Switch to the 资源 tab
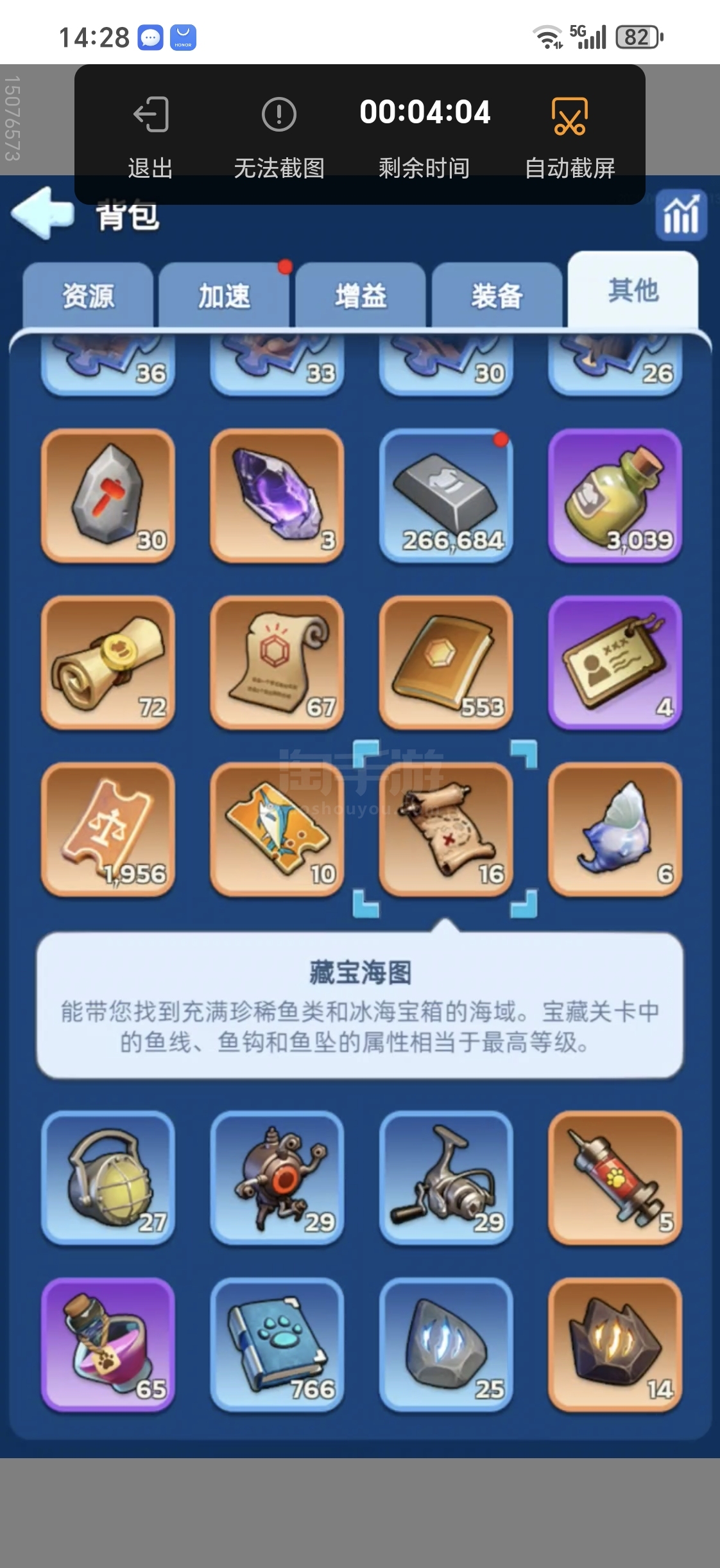Viewport: 720px width, 1568px height. 88,295
